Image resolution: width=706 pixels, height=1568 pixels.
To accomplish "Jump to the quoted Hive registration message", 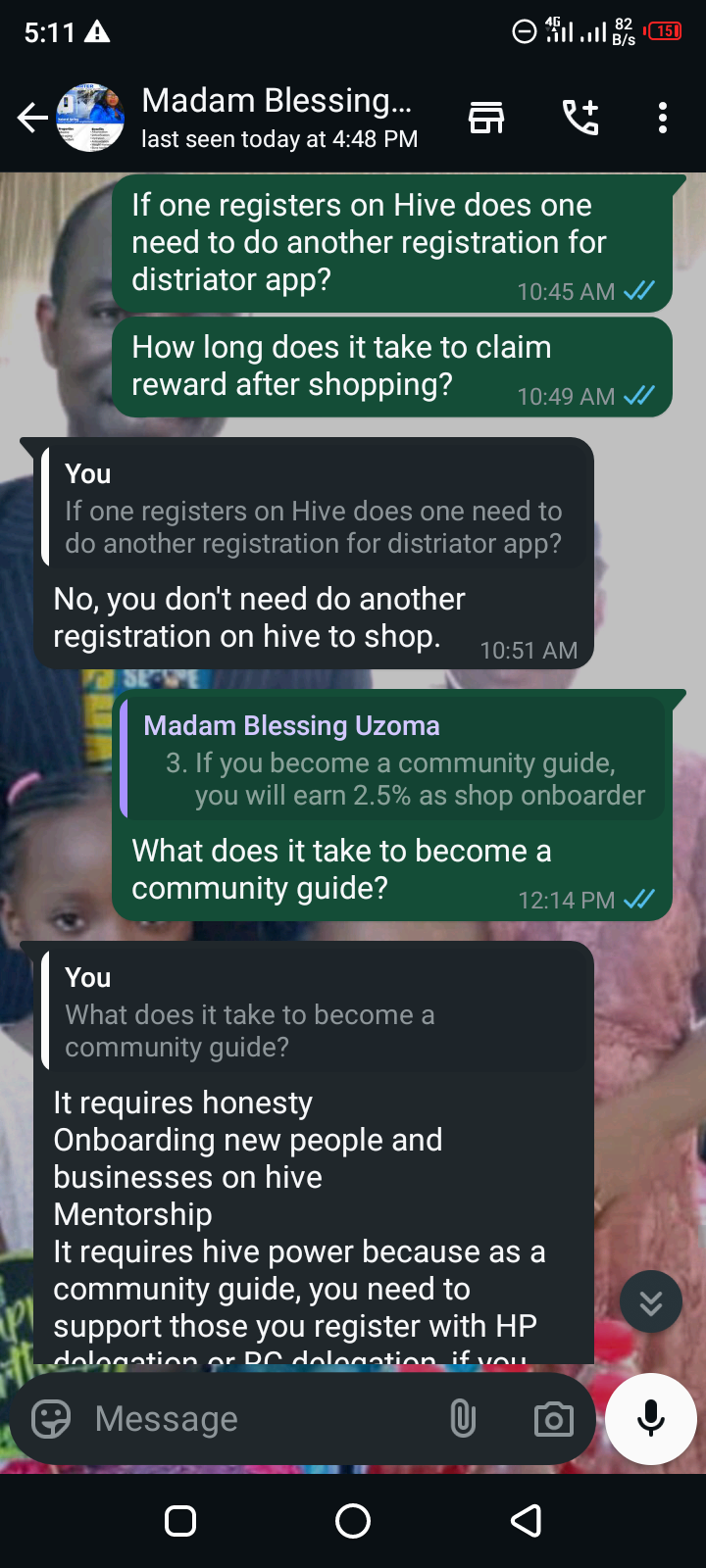I will [314, 509].
